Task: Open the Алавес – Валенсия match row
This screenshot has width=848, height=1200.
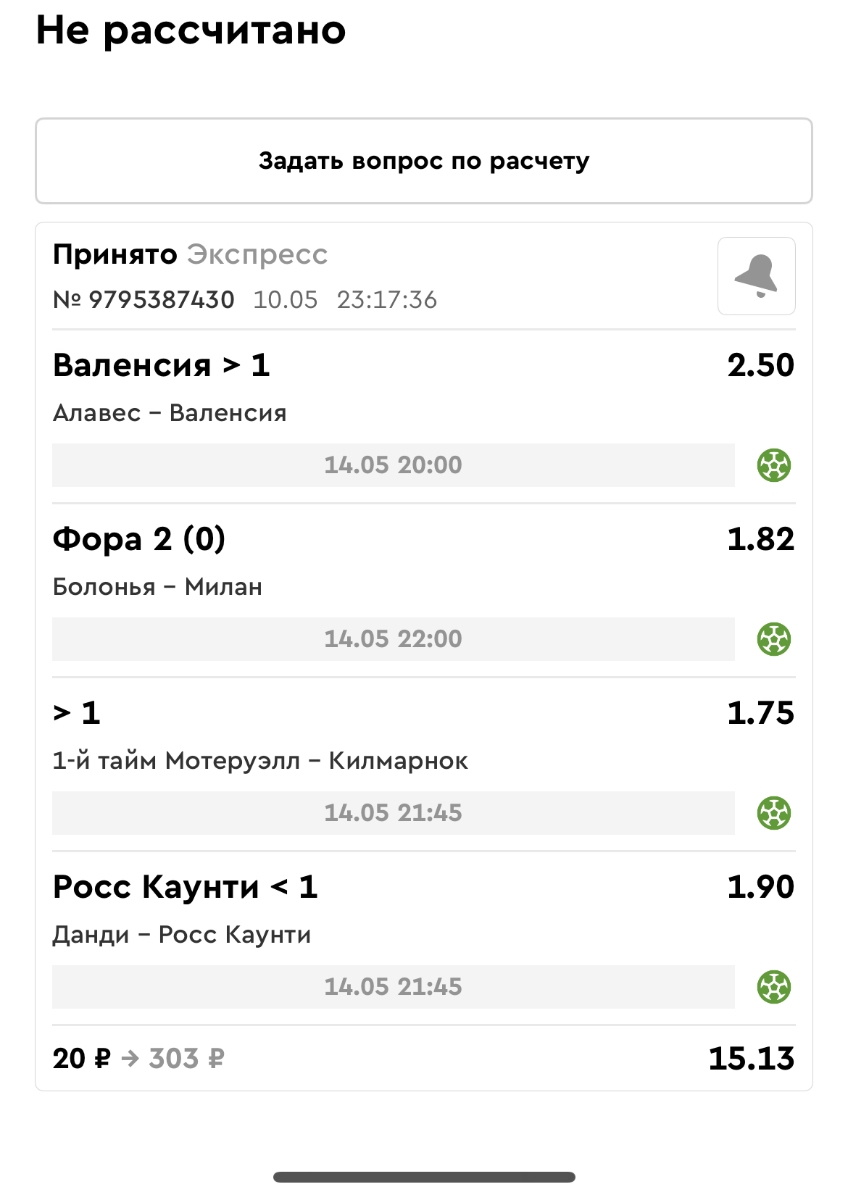Action: tap(169, 413)
